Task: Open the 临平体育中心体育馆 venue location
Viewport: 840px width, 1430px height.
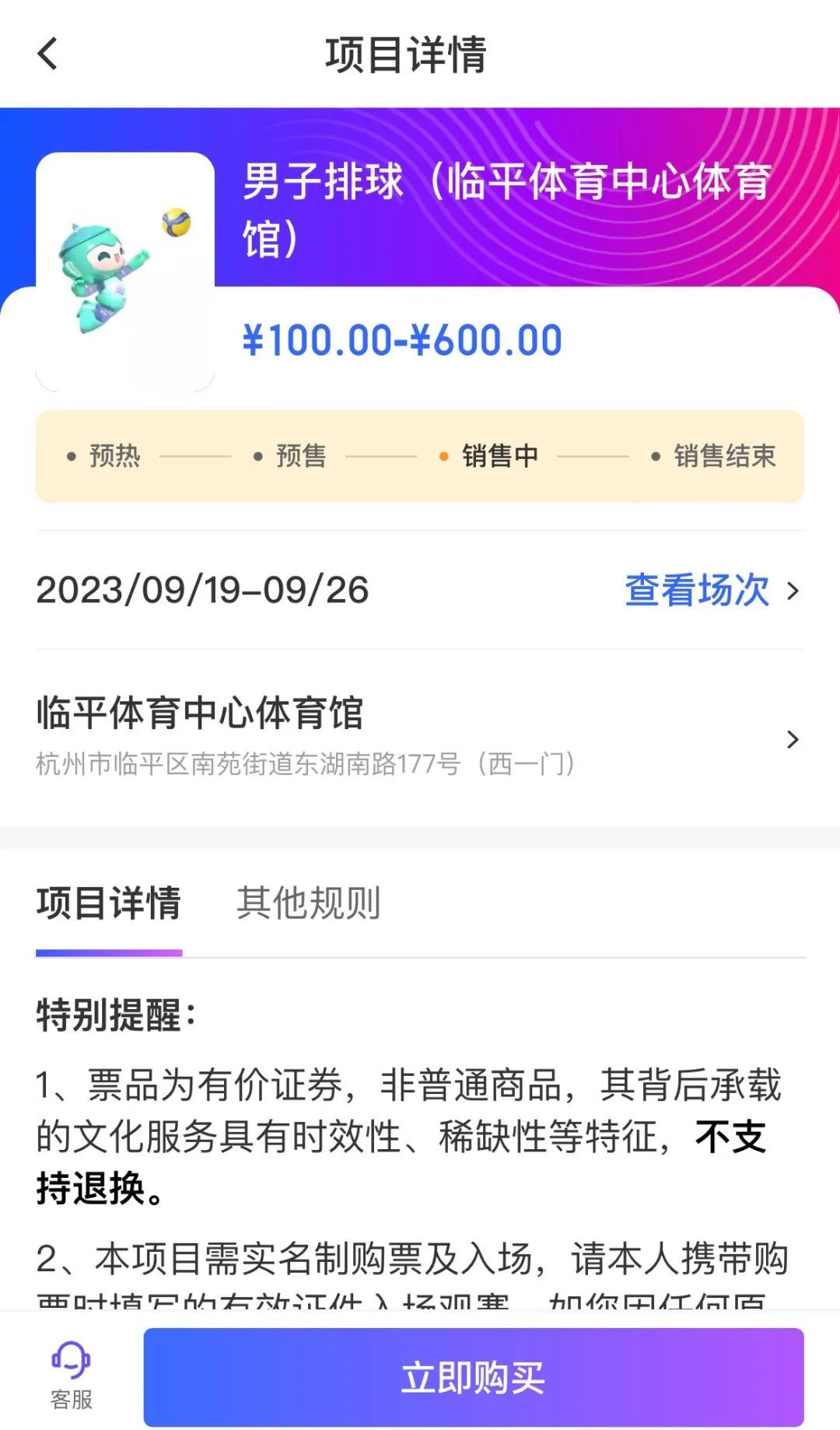Action: (x=418, y=735)
